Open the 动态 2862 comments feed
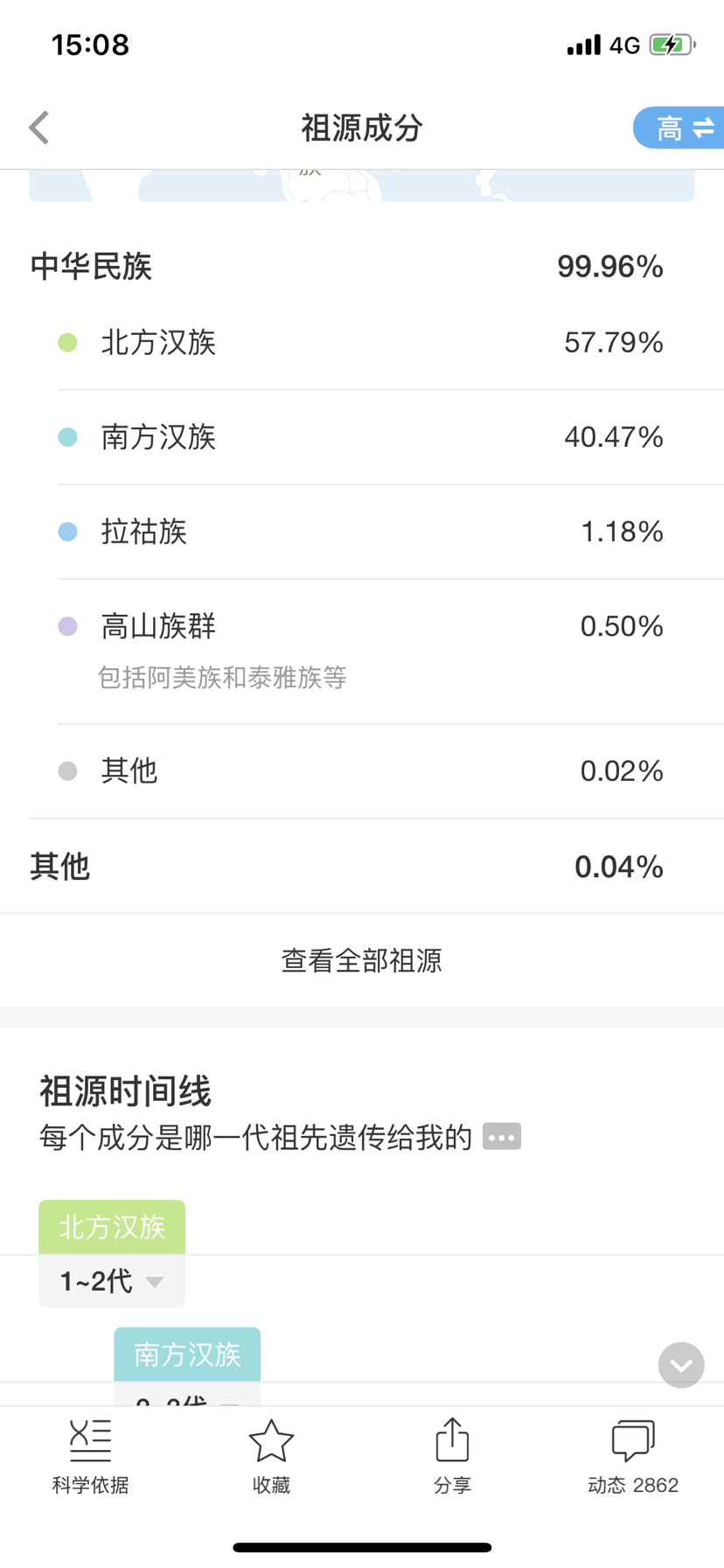Viewport: 724px width, 1568px height. click(633, 1456)
